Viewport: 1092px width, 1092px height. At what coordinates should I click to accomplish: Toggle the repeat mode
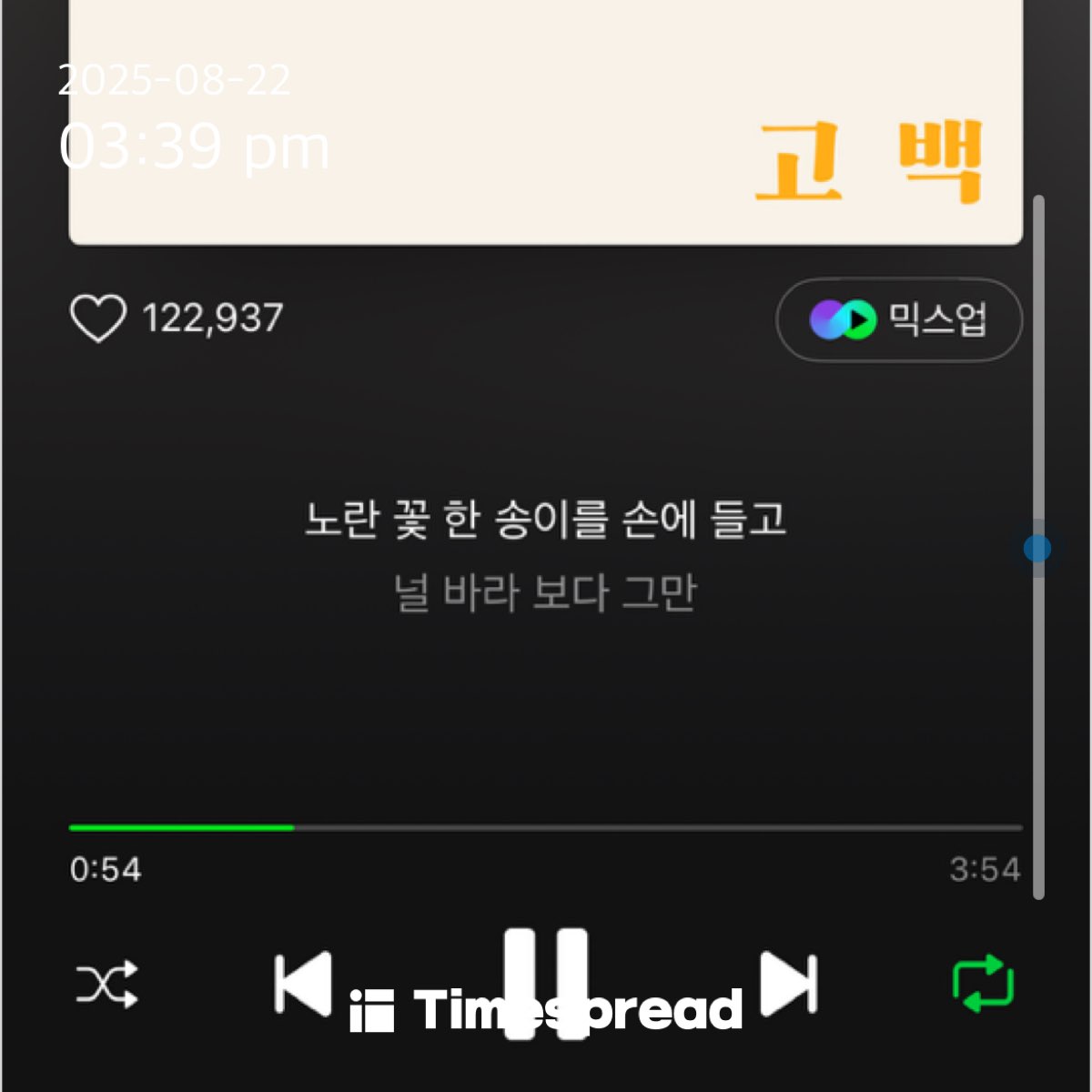(983, 984)
